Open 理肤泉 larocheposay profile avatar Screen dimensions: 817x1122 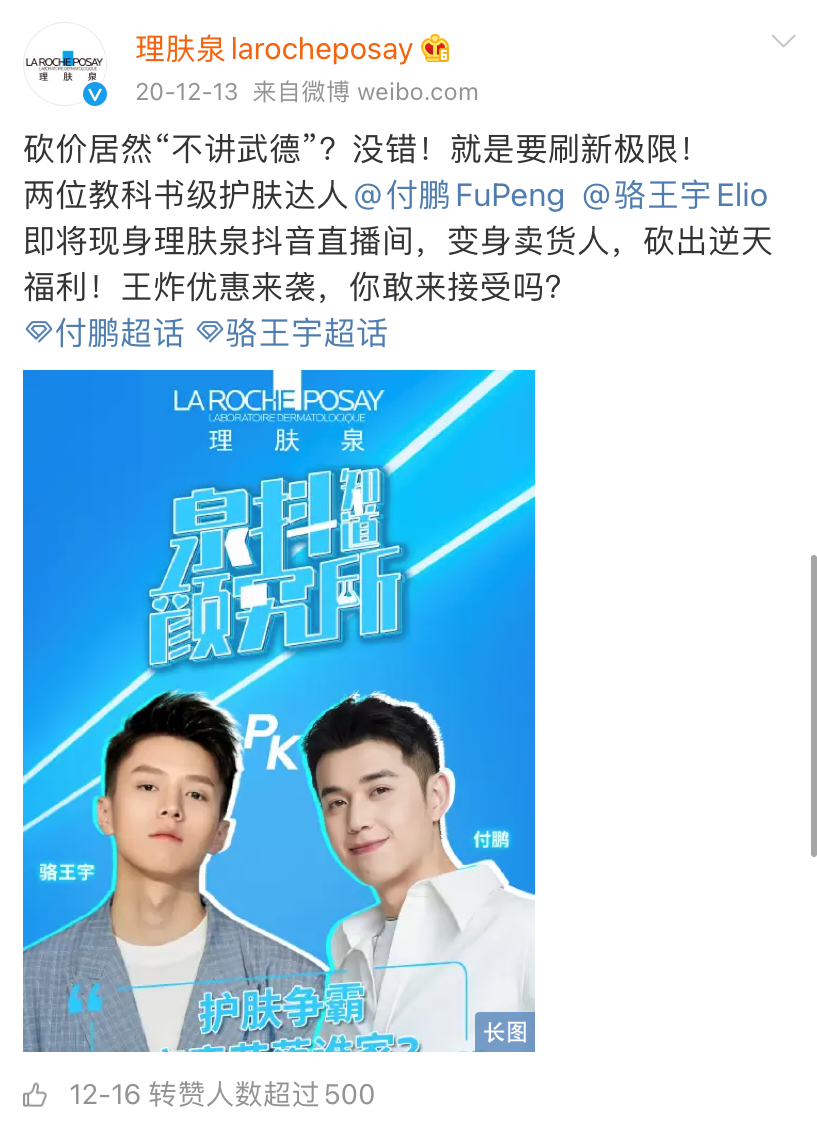[x=64, y=64]
